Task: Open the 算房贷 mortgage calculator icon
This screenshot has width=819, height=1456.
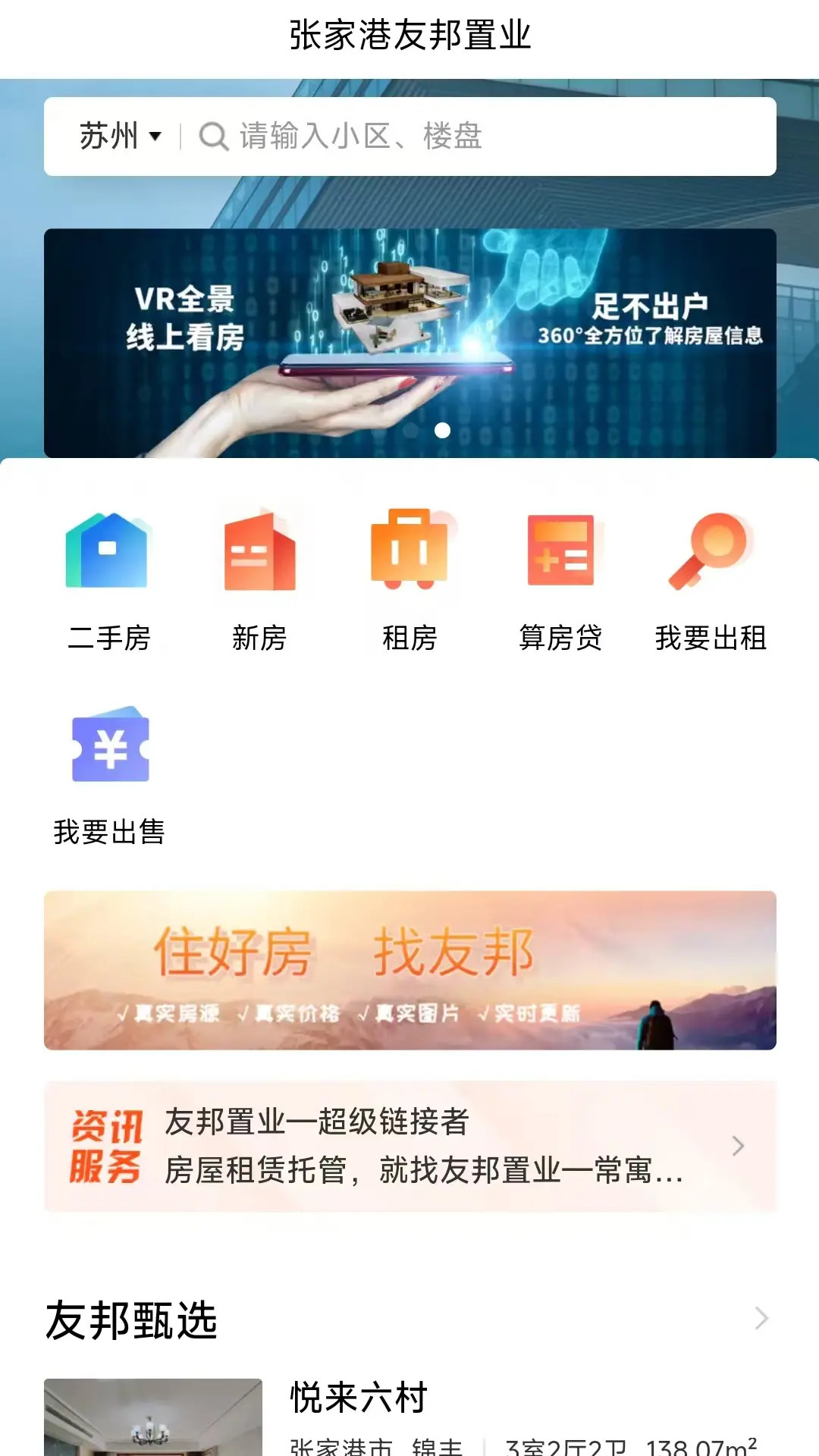Action: coord(560,554)
